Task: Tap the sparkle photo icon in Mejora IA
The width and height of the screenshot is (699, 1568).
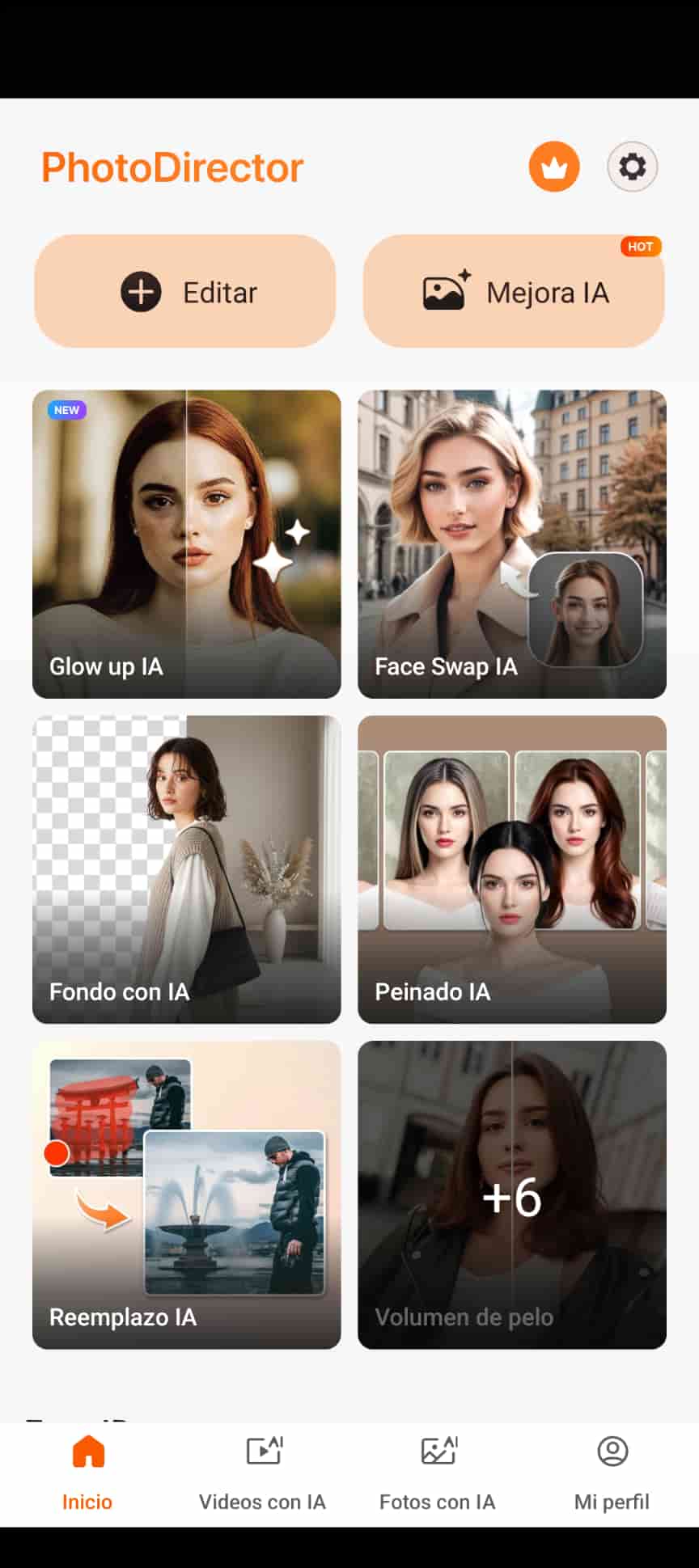Action: [x=443, y=290]
